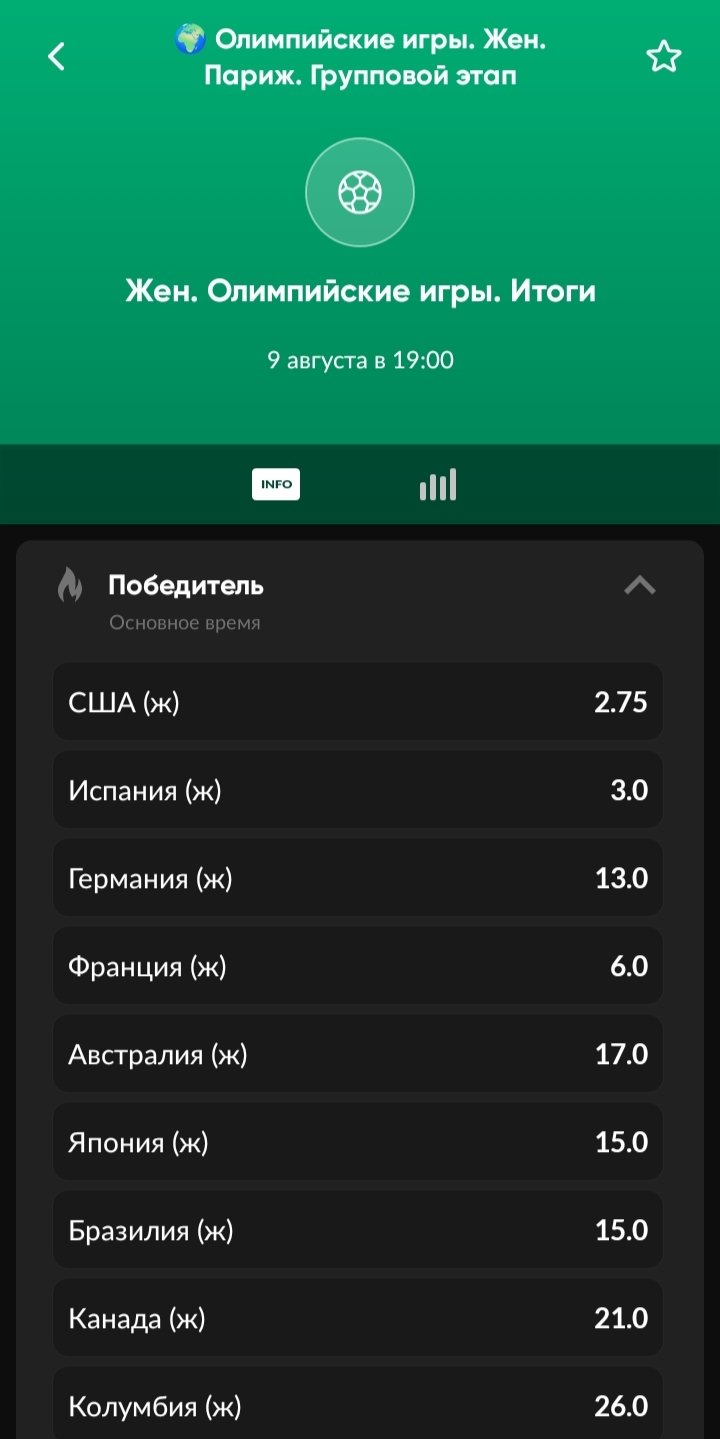Switch to the INFO tab
This screenshot has height=1439, width=720.
(276, 484)
